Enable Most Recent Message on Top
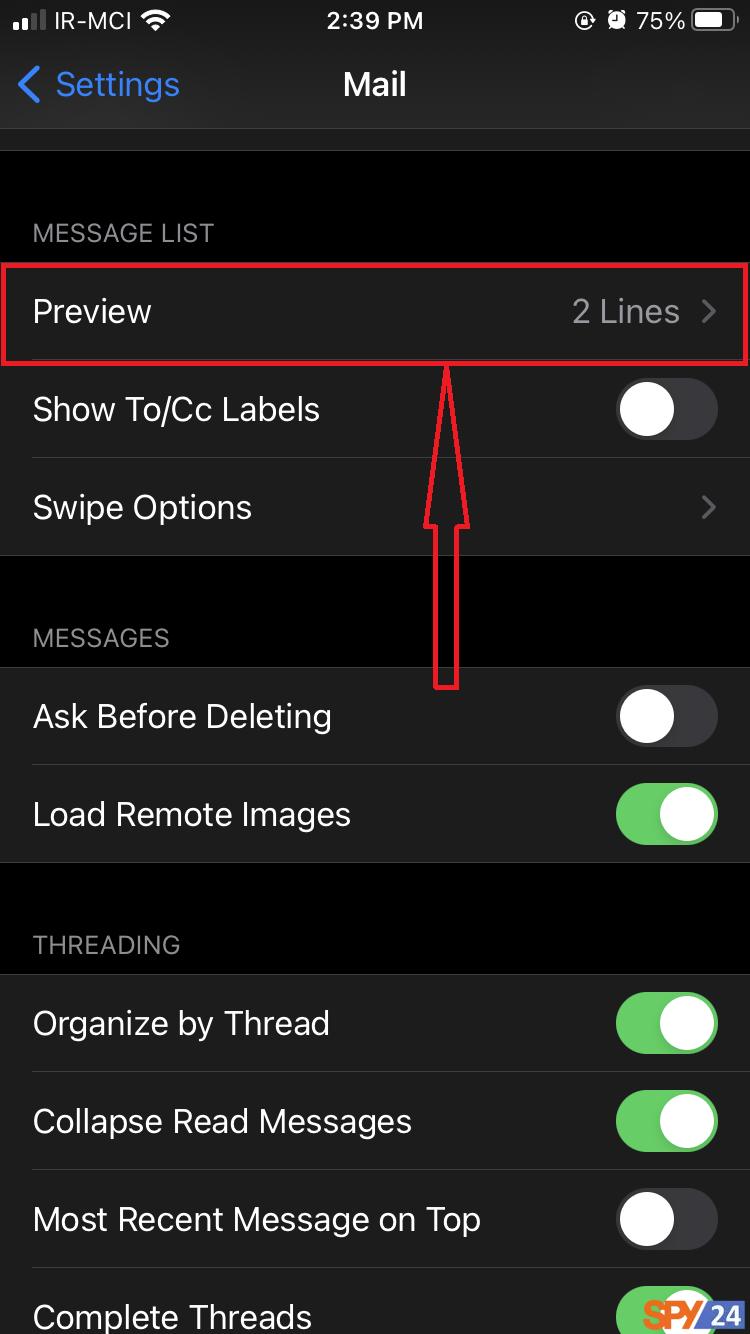 667,1220
